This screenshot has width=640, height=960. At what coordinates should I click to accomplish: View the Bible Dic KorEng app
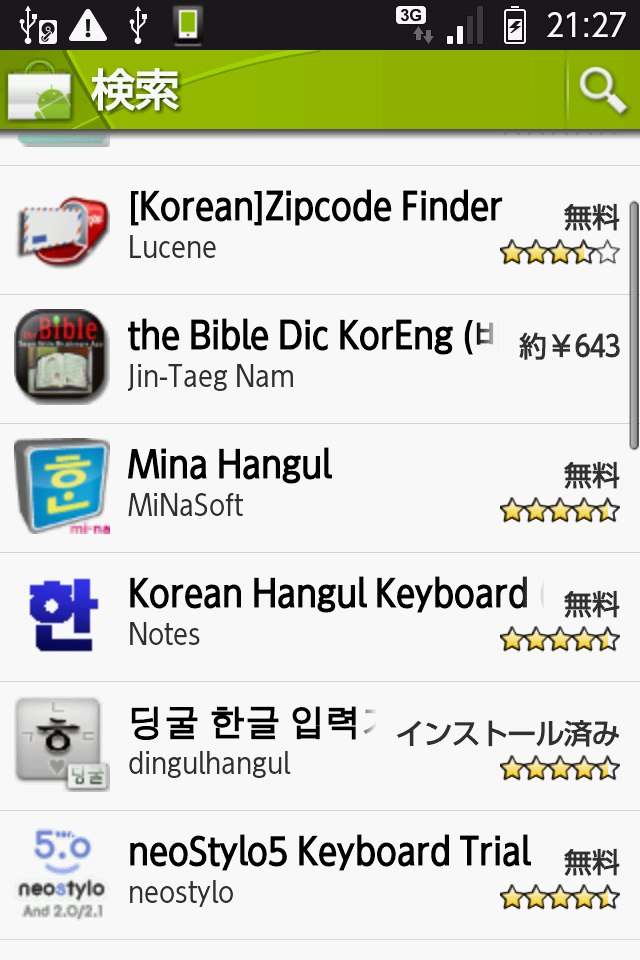(315, 358)
